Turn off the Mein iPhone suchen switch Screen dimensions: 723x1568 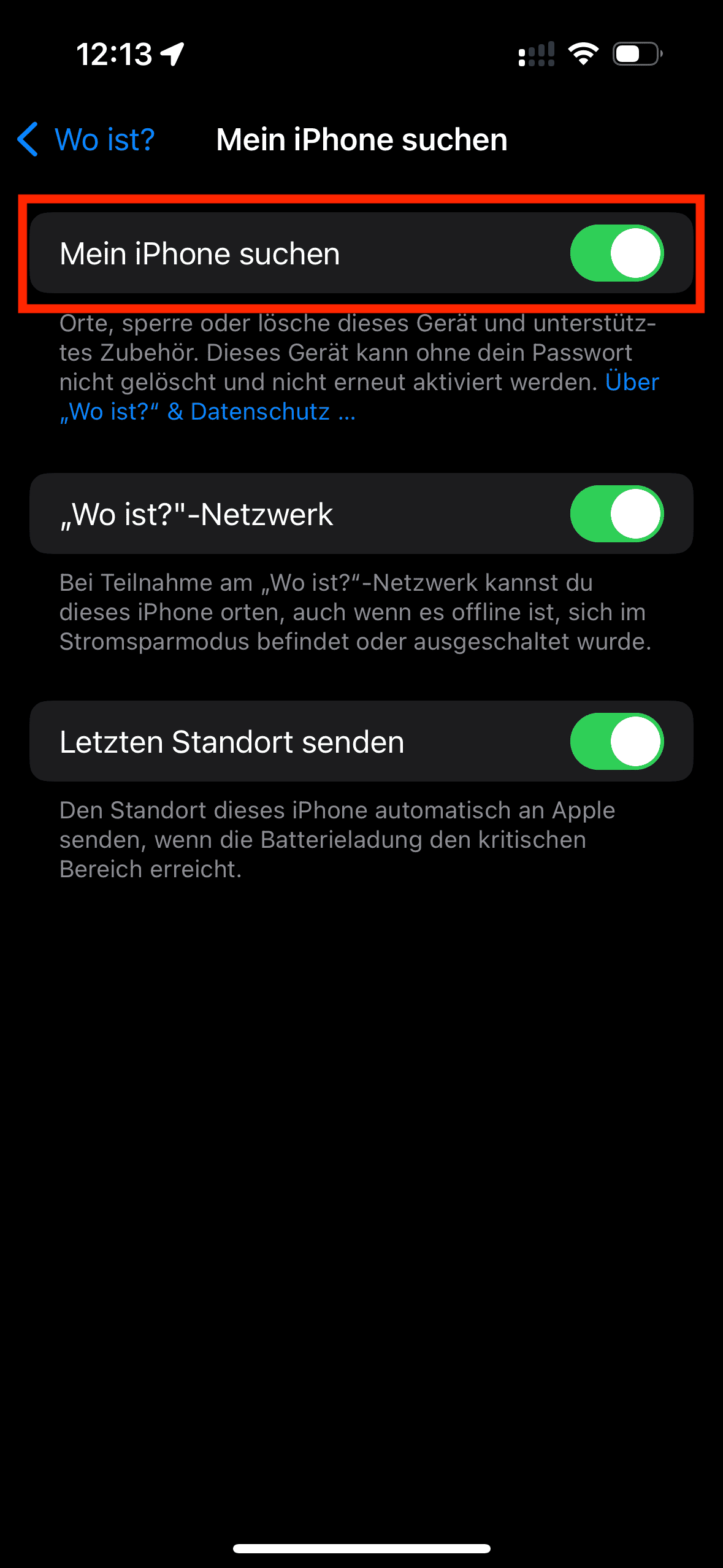(x=616, y=253)
